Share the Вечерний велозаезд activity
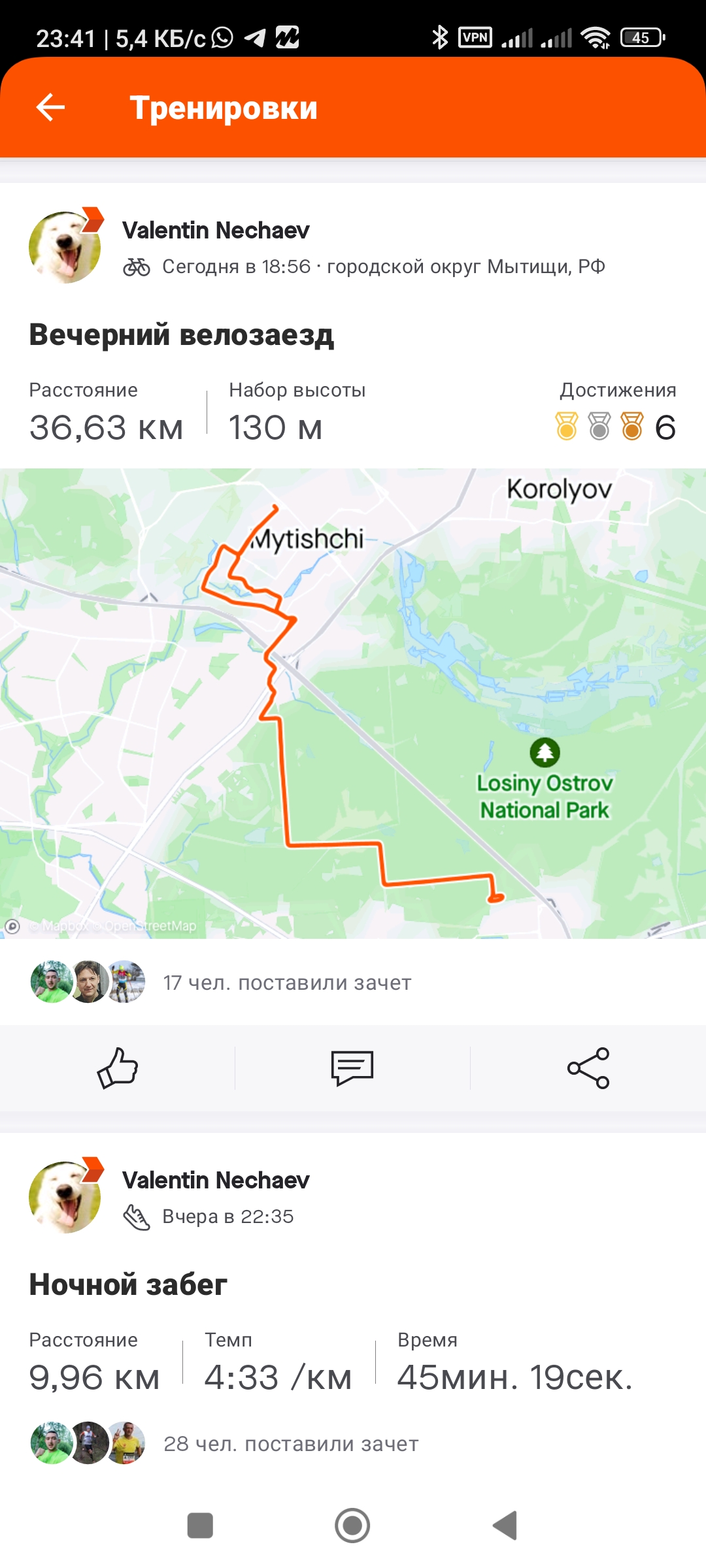This screenshot has height=1568, width=706. pos(588,1068)
